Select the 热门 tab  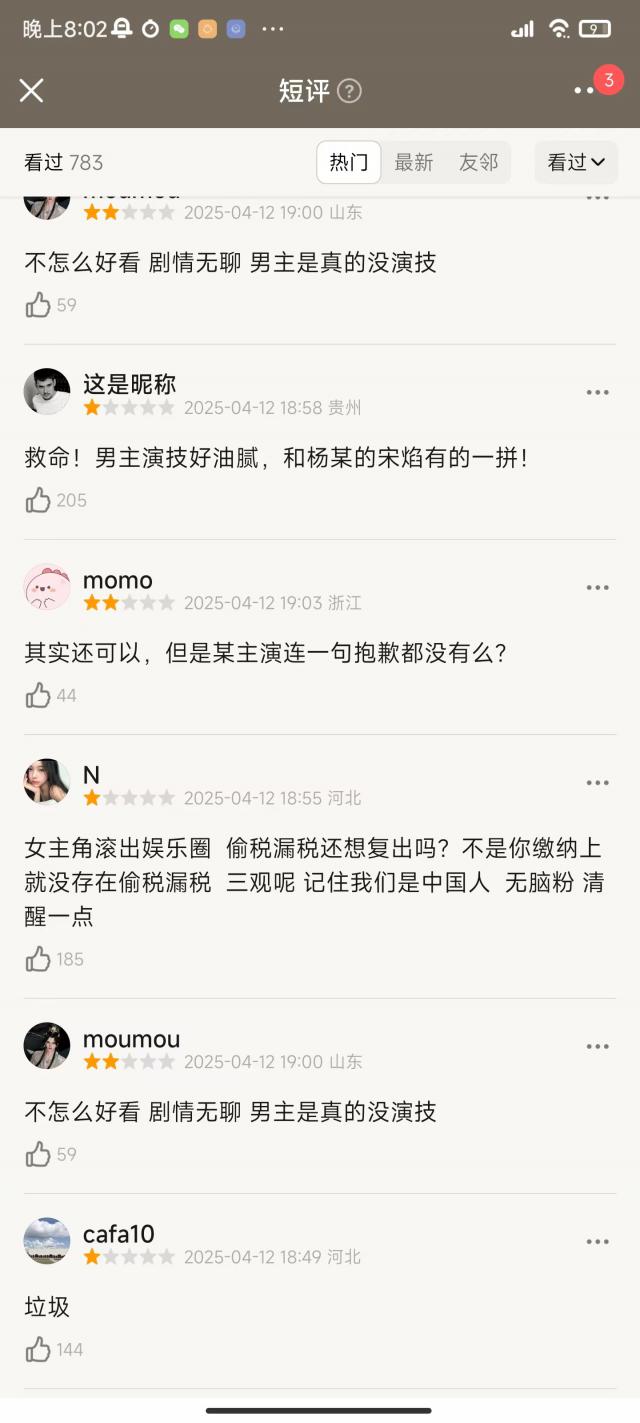pyautogui.click(x=349, y=162)
